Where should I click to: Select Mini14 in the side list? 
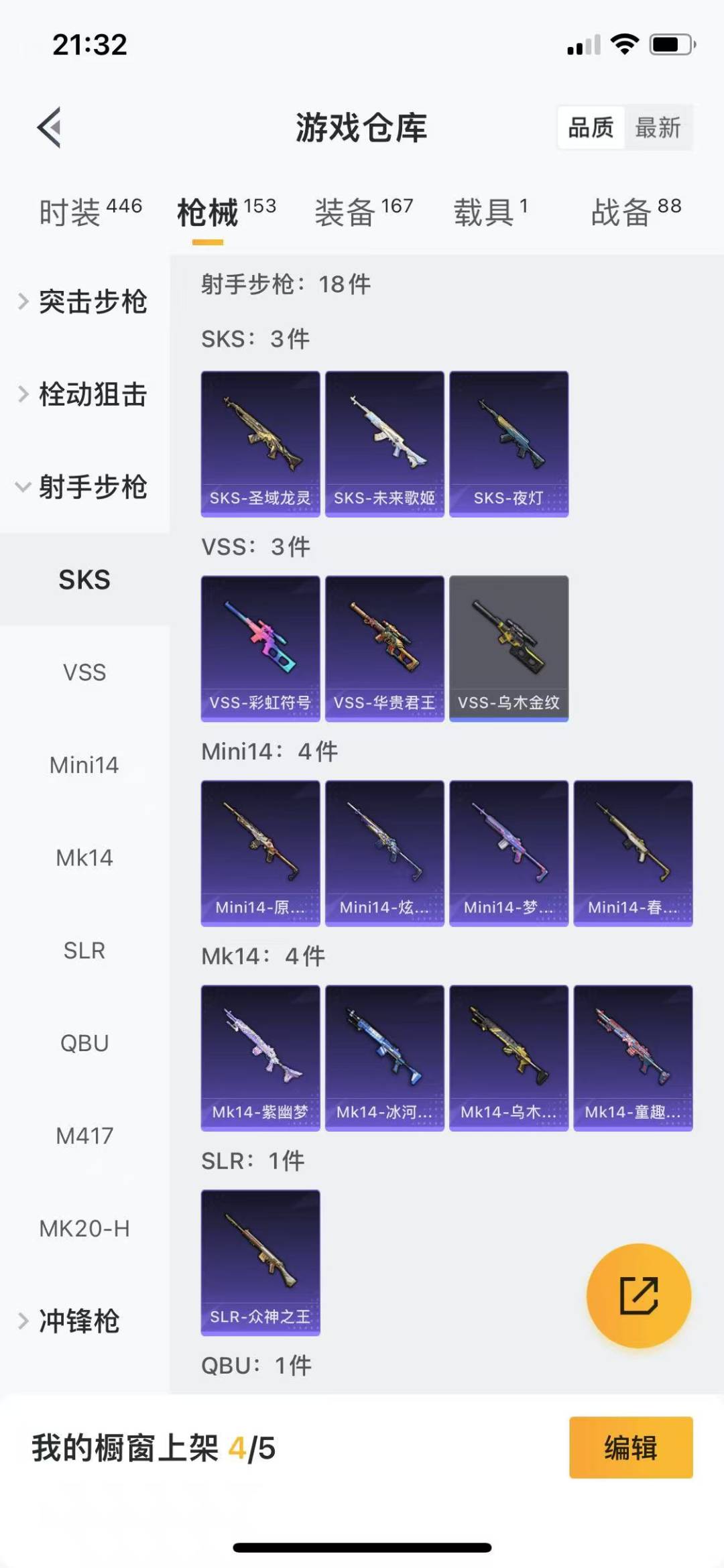pyautogui.click(x=84, y=765)
